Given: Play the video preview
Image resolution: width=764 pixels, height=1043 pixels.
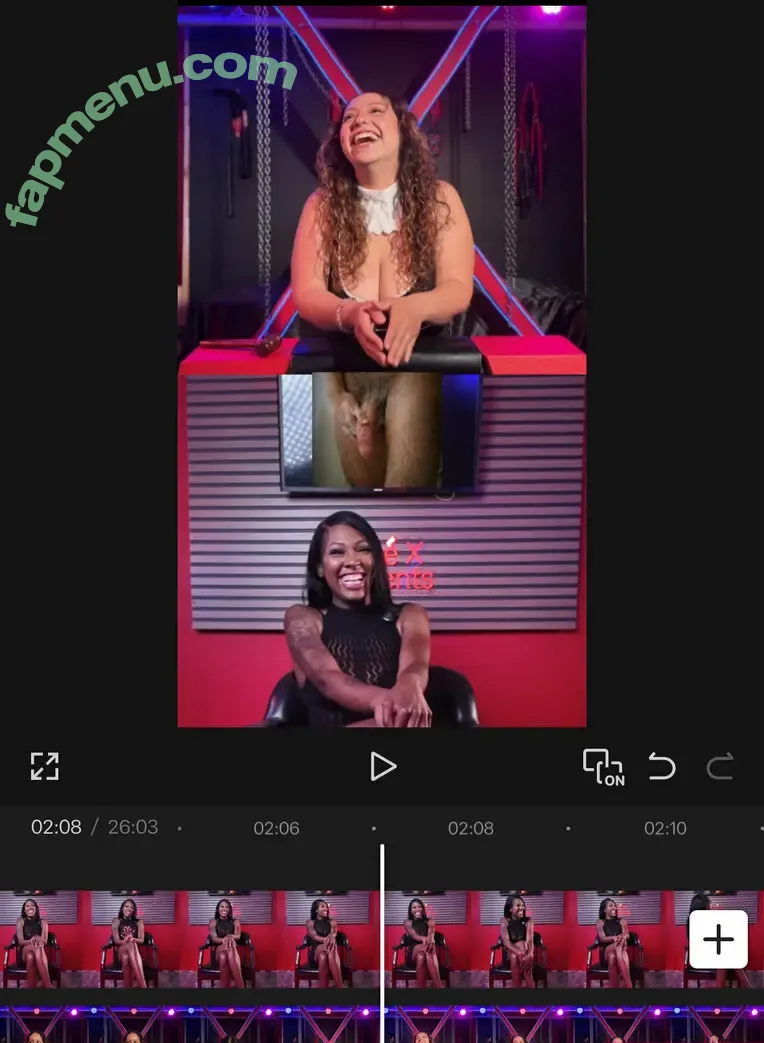Looking at the screenshot, I should click(382, 767).
